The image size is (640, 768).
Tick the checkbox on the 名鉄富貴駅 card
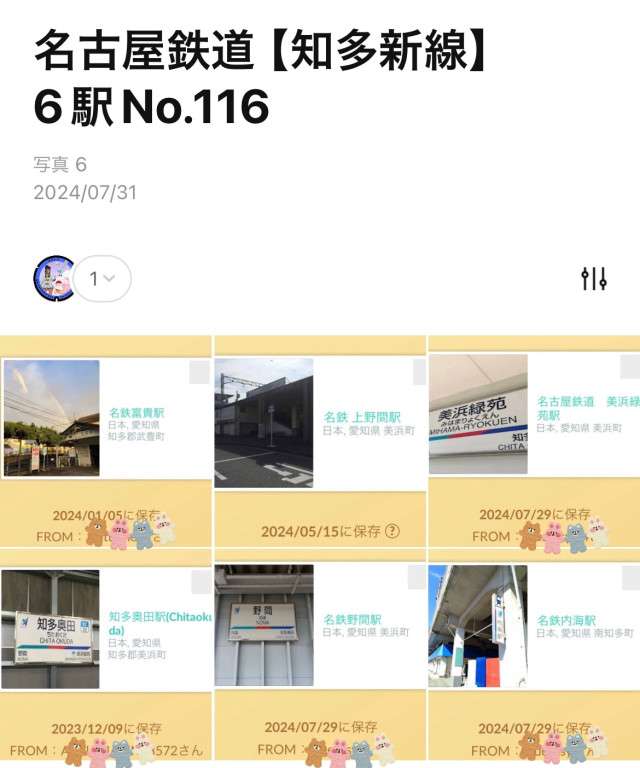click(x=199, y=373)
